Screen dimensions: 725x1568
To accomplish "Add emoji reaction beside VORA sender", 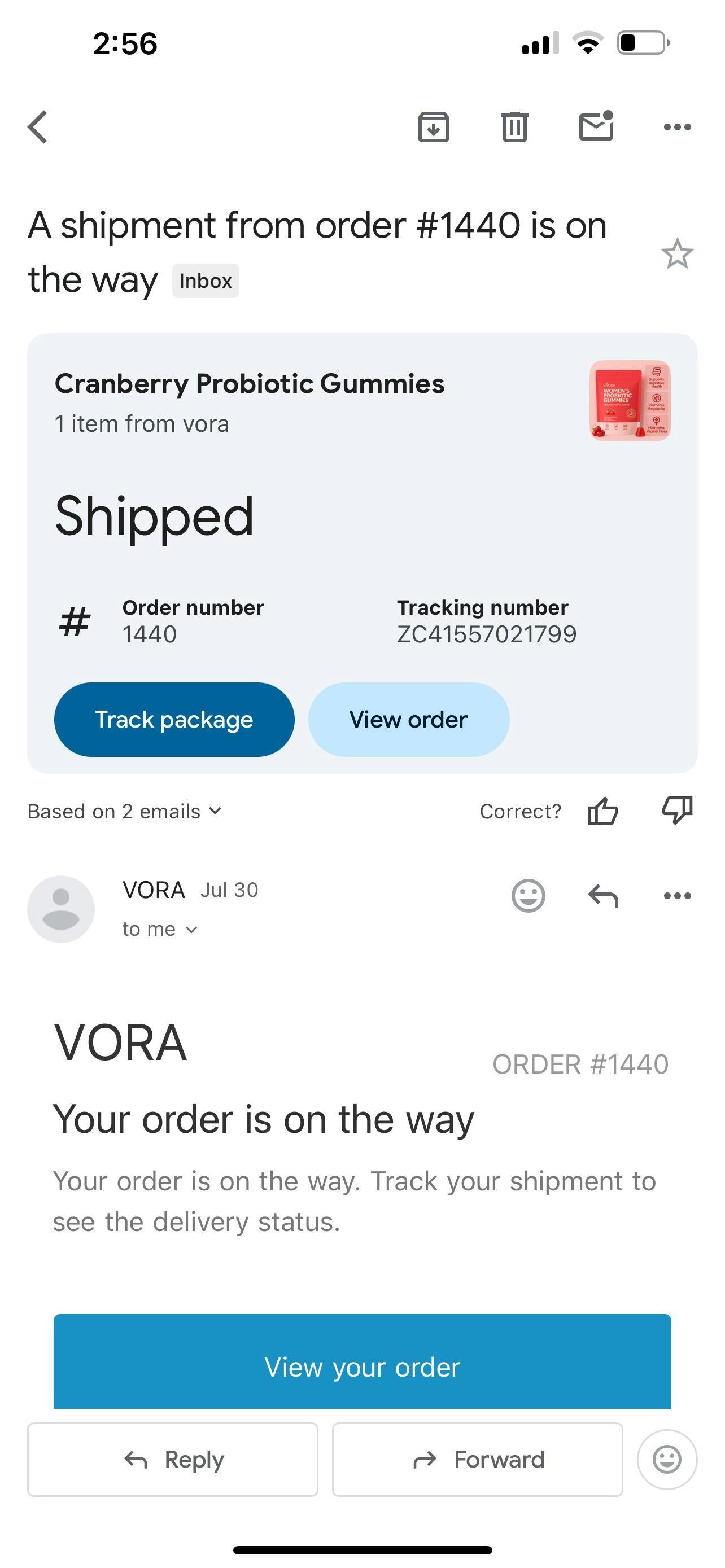I will (x=528, y=895).
